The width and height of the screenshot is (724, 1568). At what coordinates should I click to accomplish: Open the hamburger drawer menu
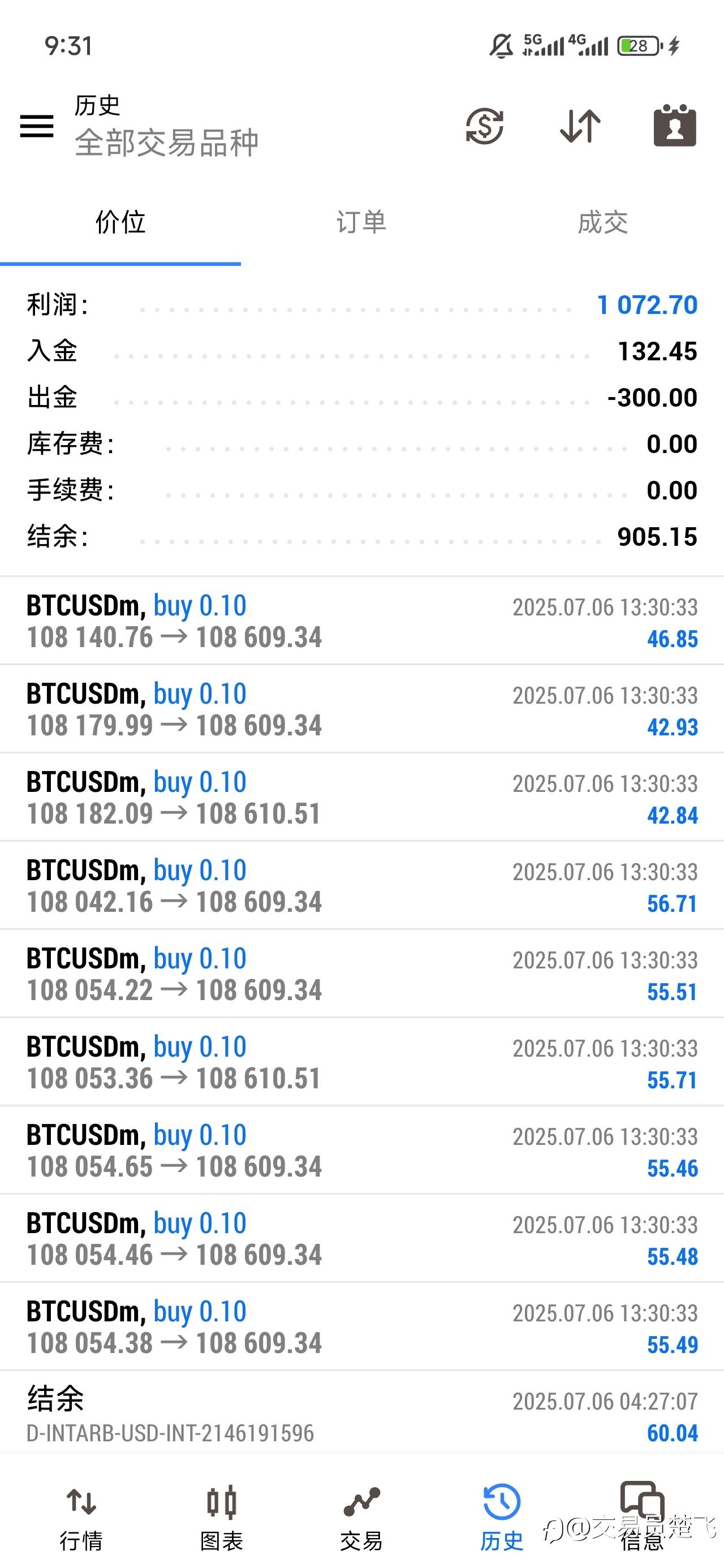37,126
